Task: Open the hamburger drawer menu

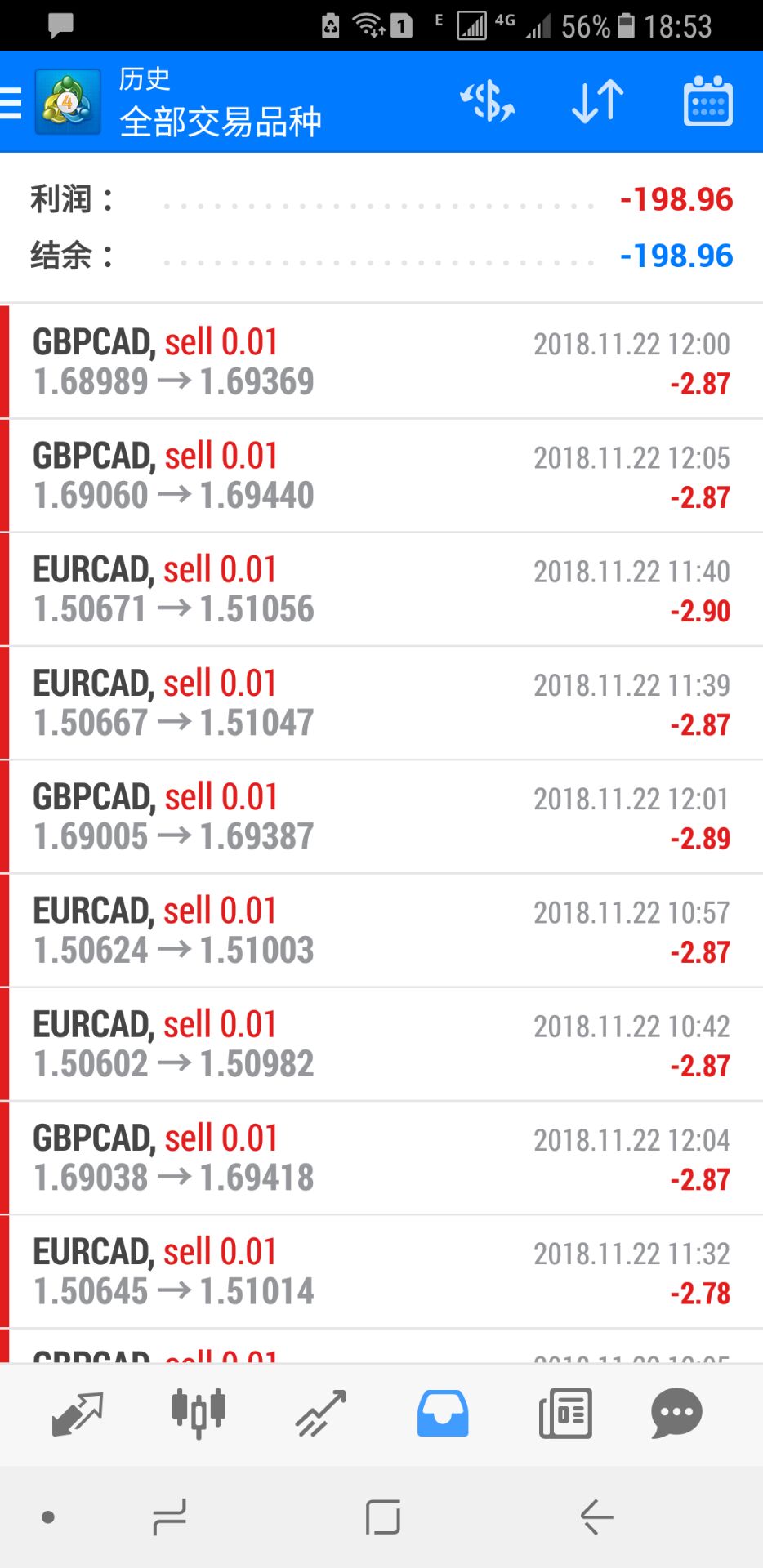Action: [x=11, y=103]
